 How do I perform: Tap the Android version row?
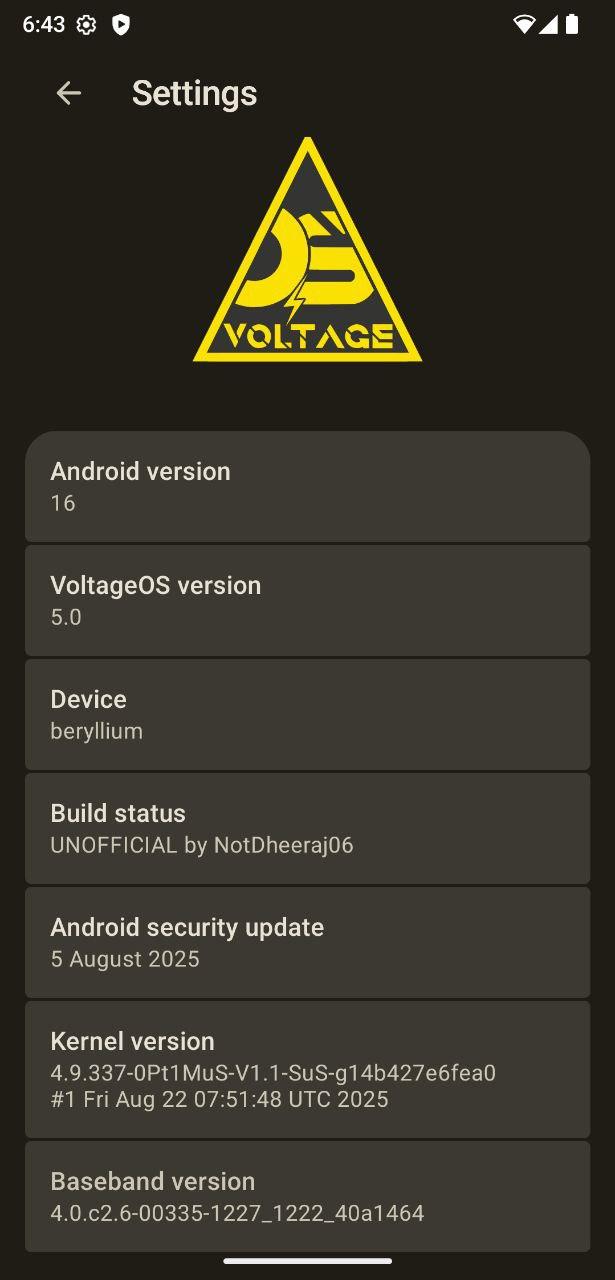307,486
